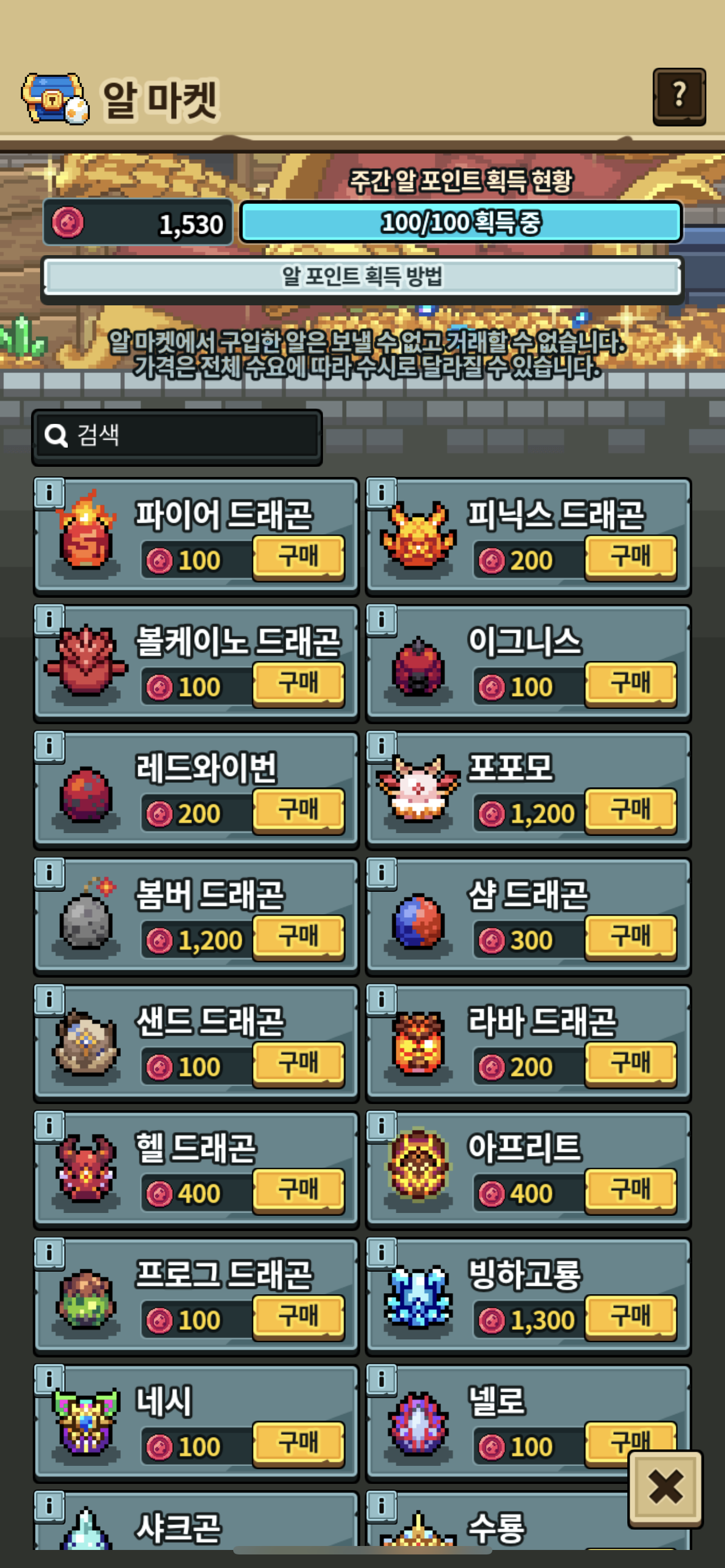
Task: View info icon on 봄버 드래곤
Action: (49, 873)
